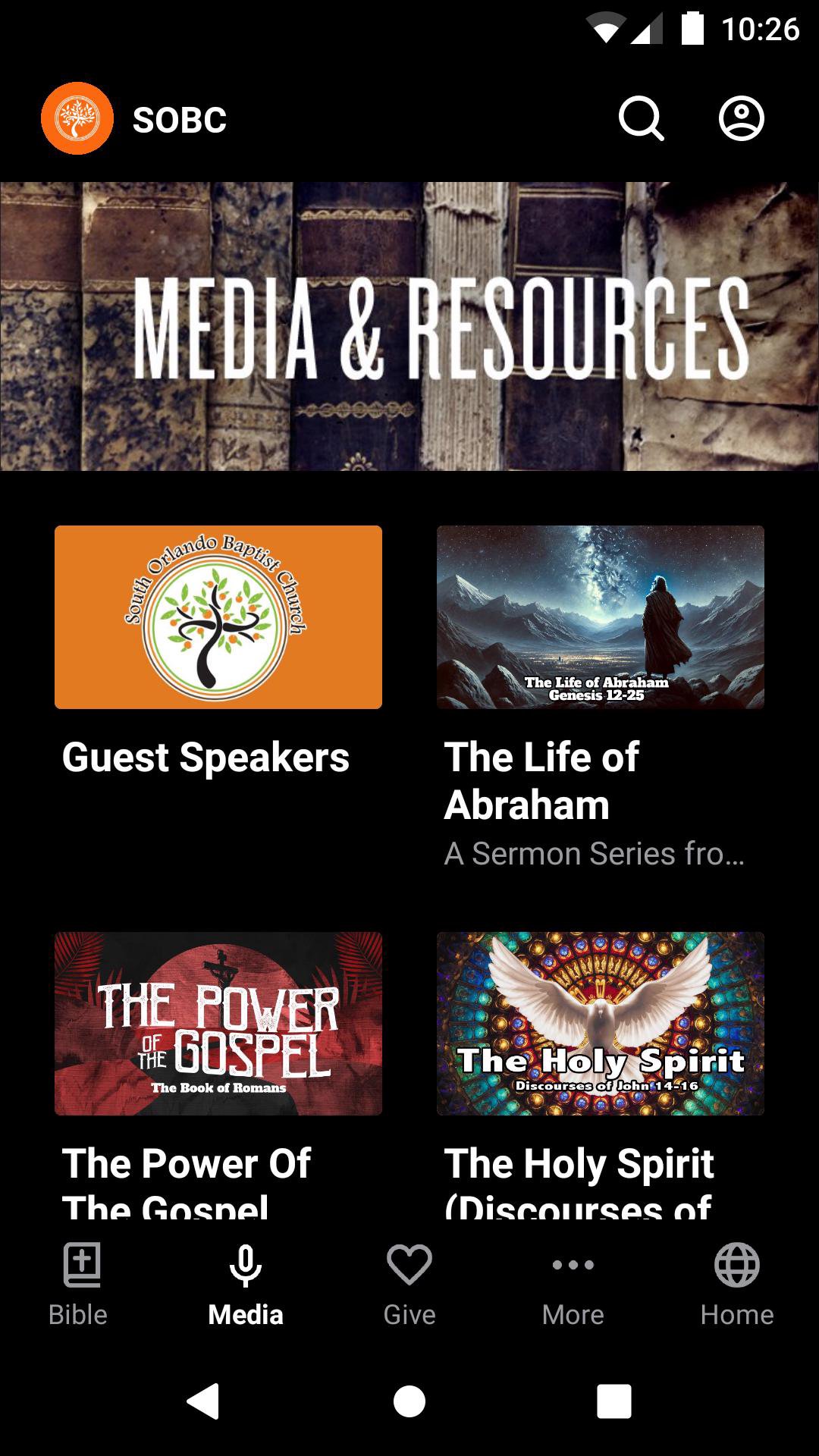Tap the system recent apps button

click(614, 1401)
